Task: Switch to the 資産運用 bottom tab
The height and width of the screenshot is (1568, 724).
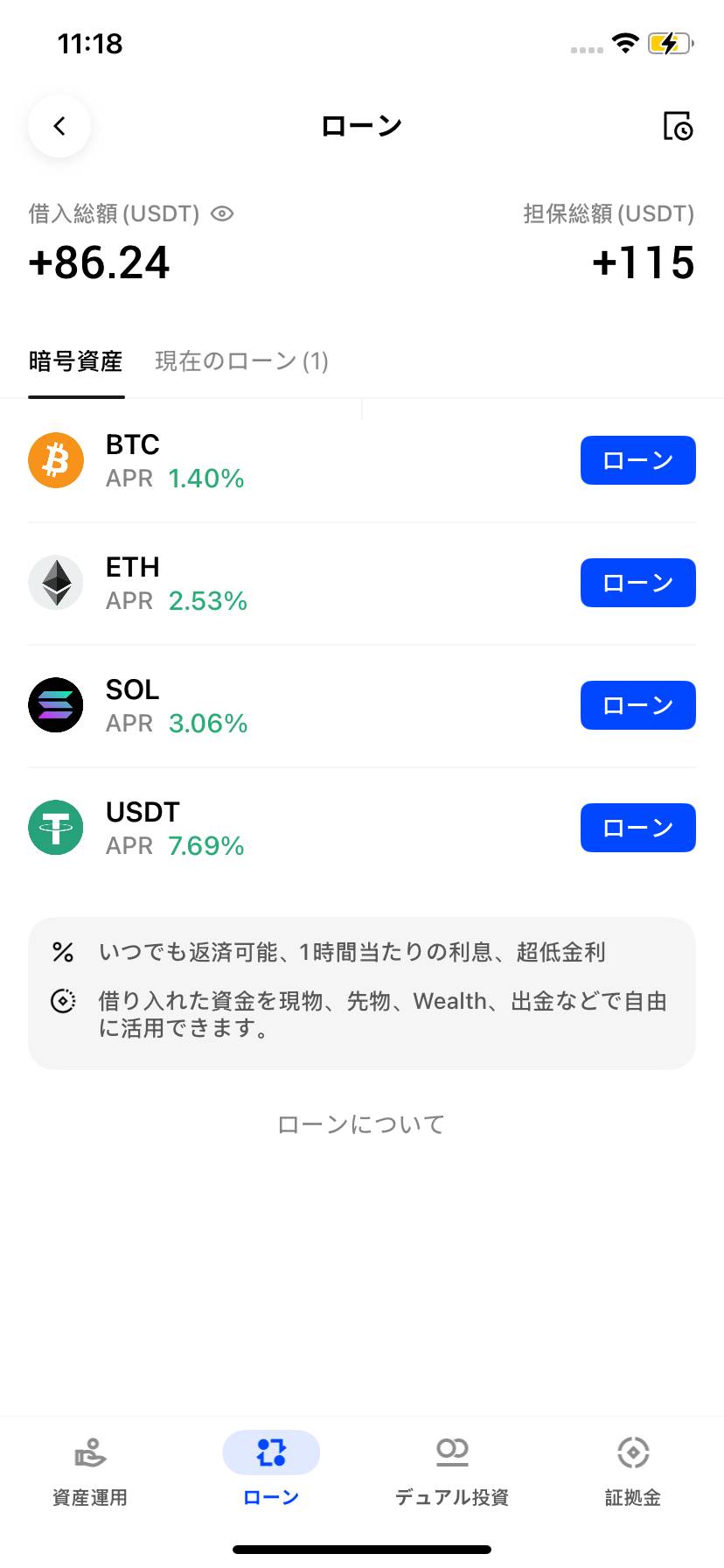Action: pos(90,1470)
